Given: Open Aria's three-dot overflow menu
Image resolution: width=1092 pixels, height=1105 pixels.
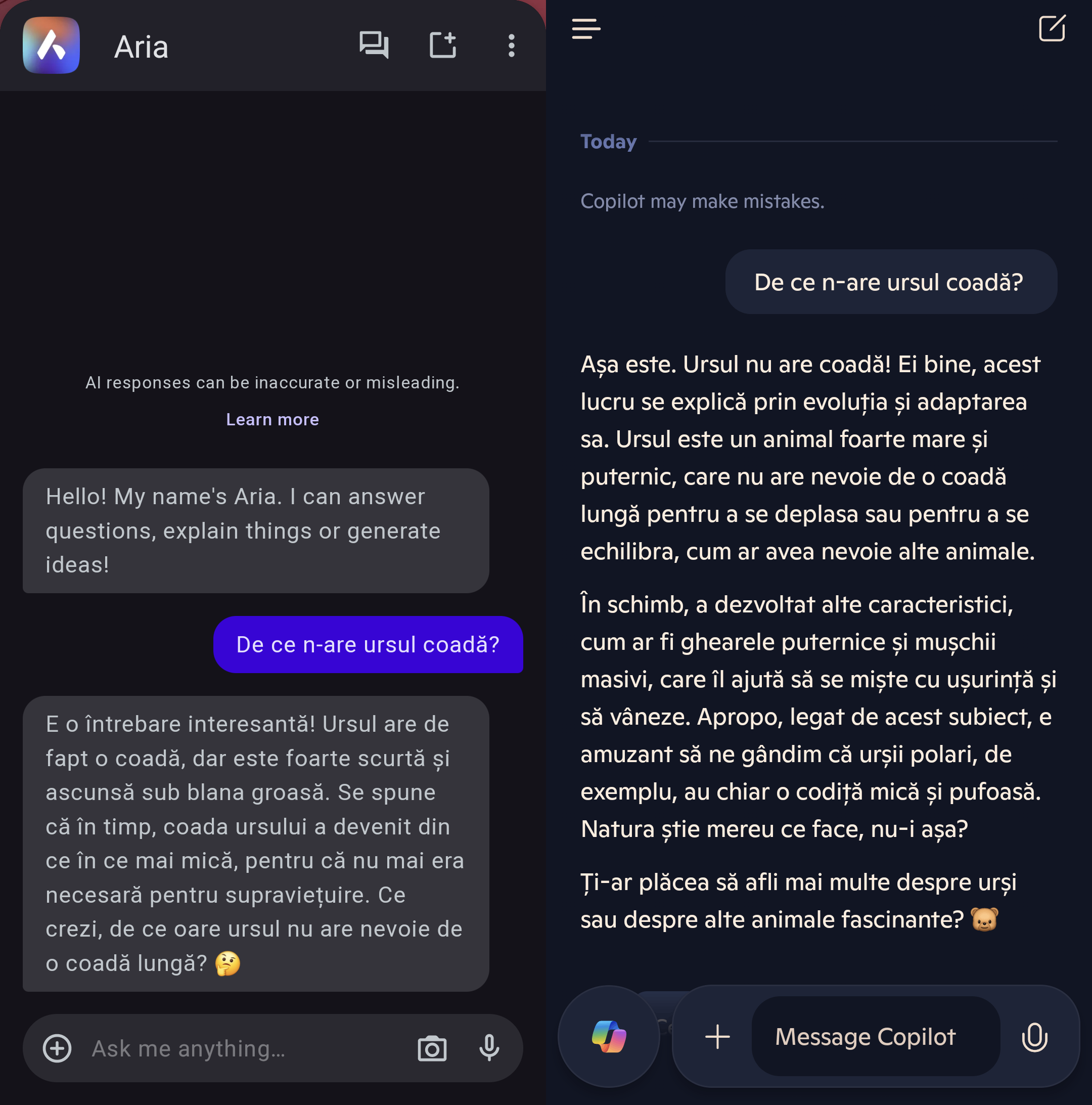Looking at the screenshot, I should pos(511,45).
